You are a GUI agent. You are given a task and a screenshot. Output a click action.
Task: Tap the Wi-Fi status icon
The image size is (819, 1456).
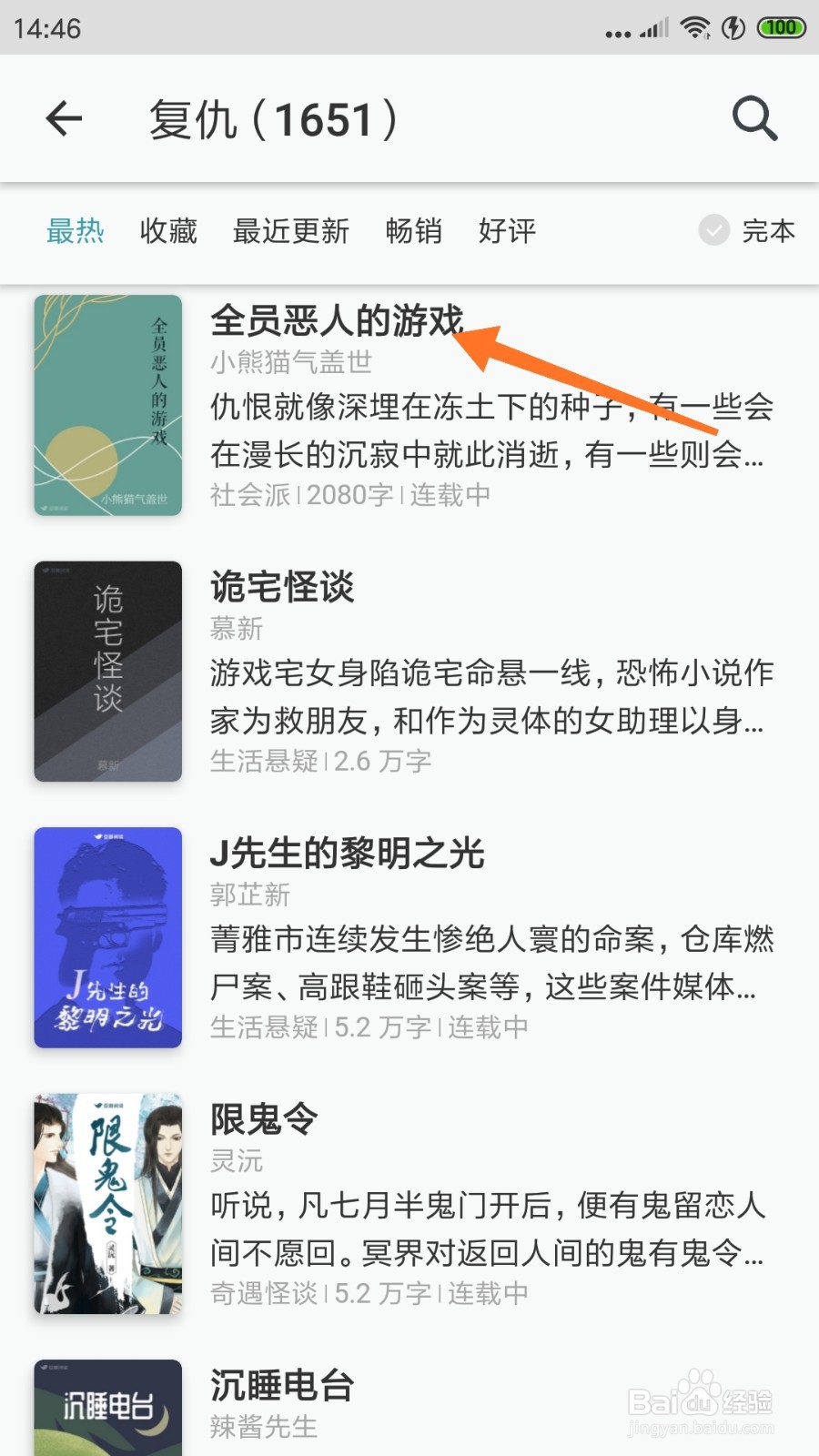694,27
